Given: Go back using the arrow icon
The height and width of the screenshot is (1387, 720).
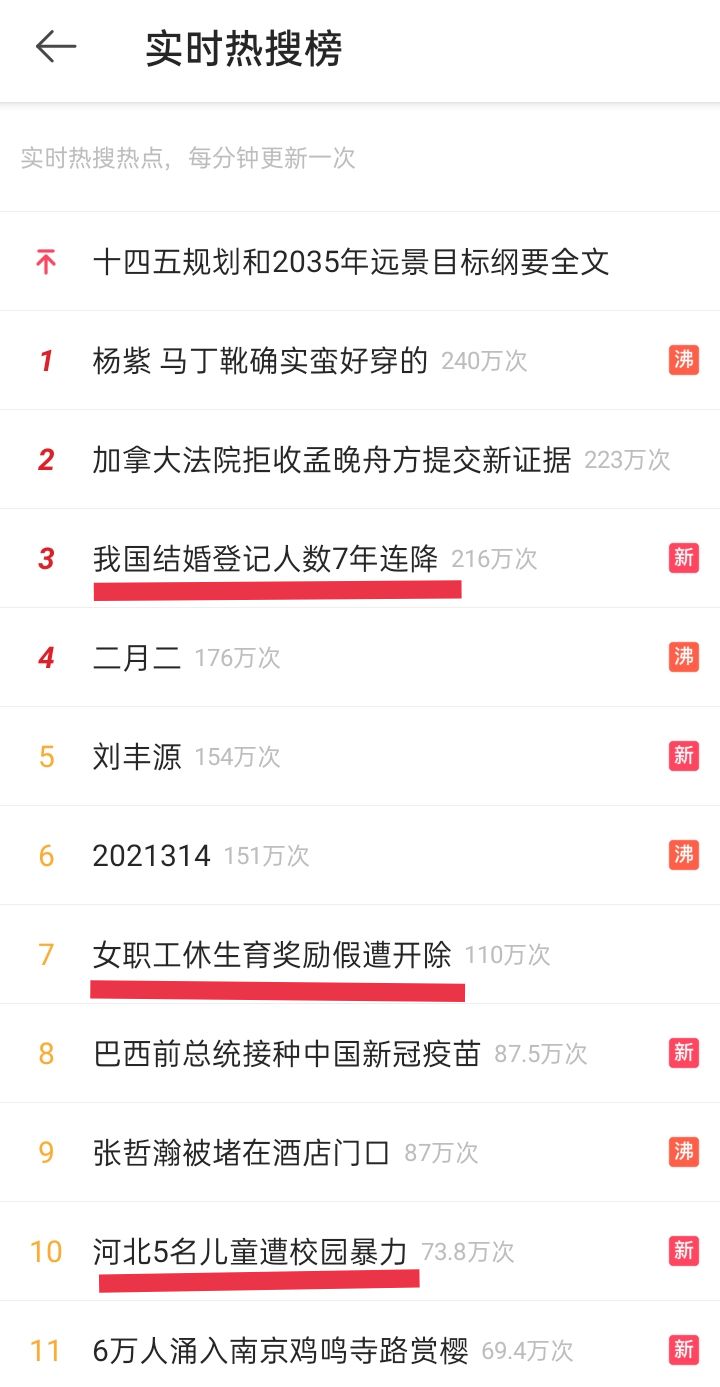Looking at the screenshot, I should point(56,47).
